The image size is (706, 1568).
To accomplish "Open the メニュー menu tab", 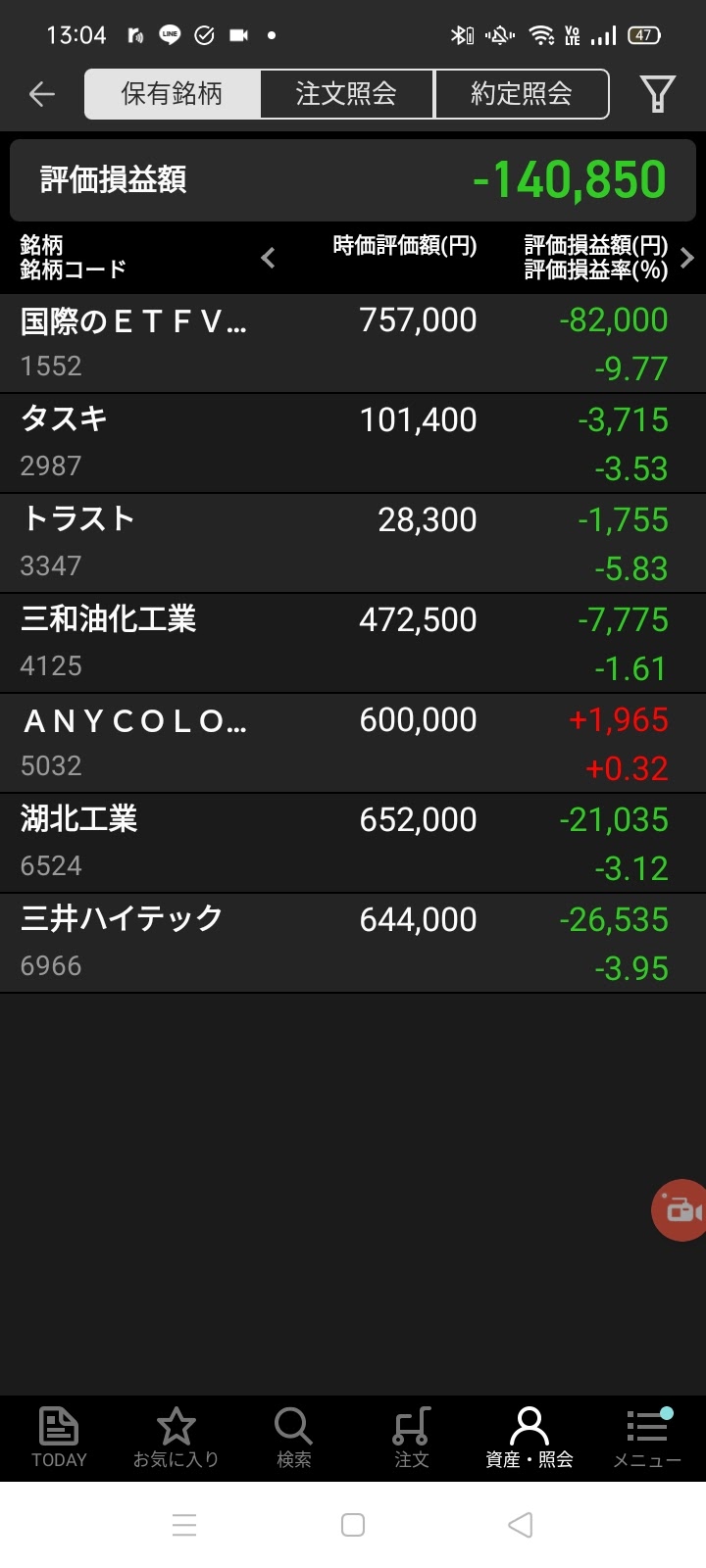I will [x=647, y=1438].
